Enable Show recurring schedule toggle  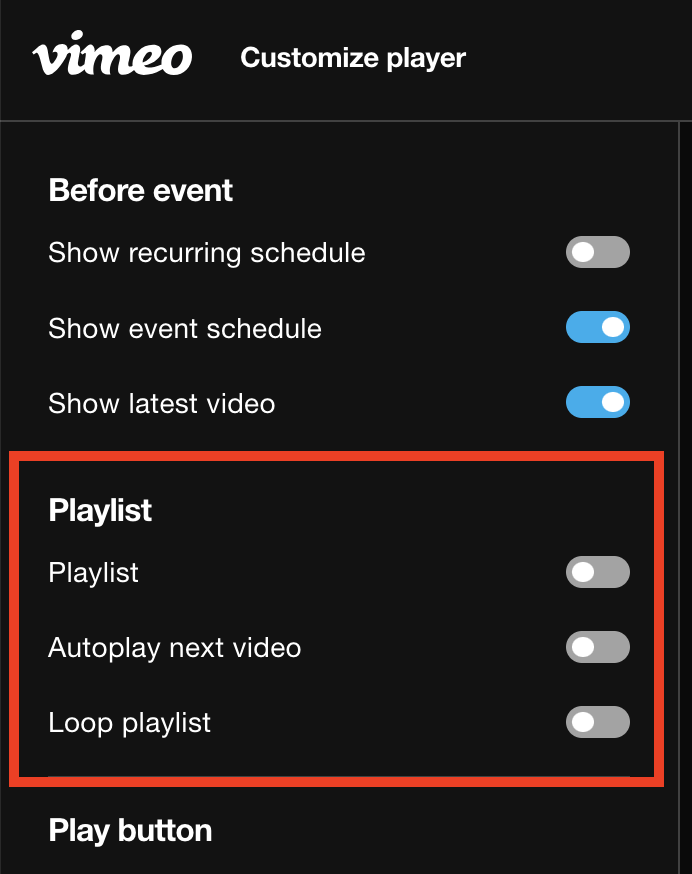tap(597, 252)
